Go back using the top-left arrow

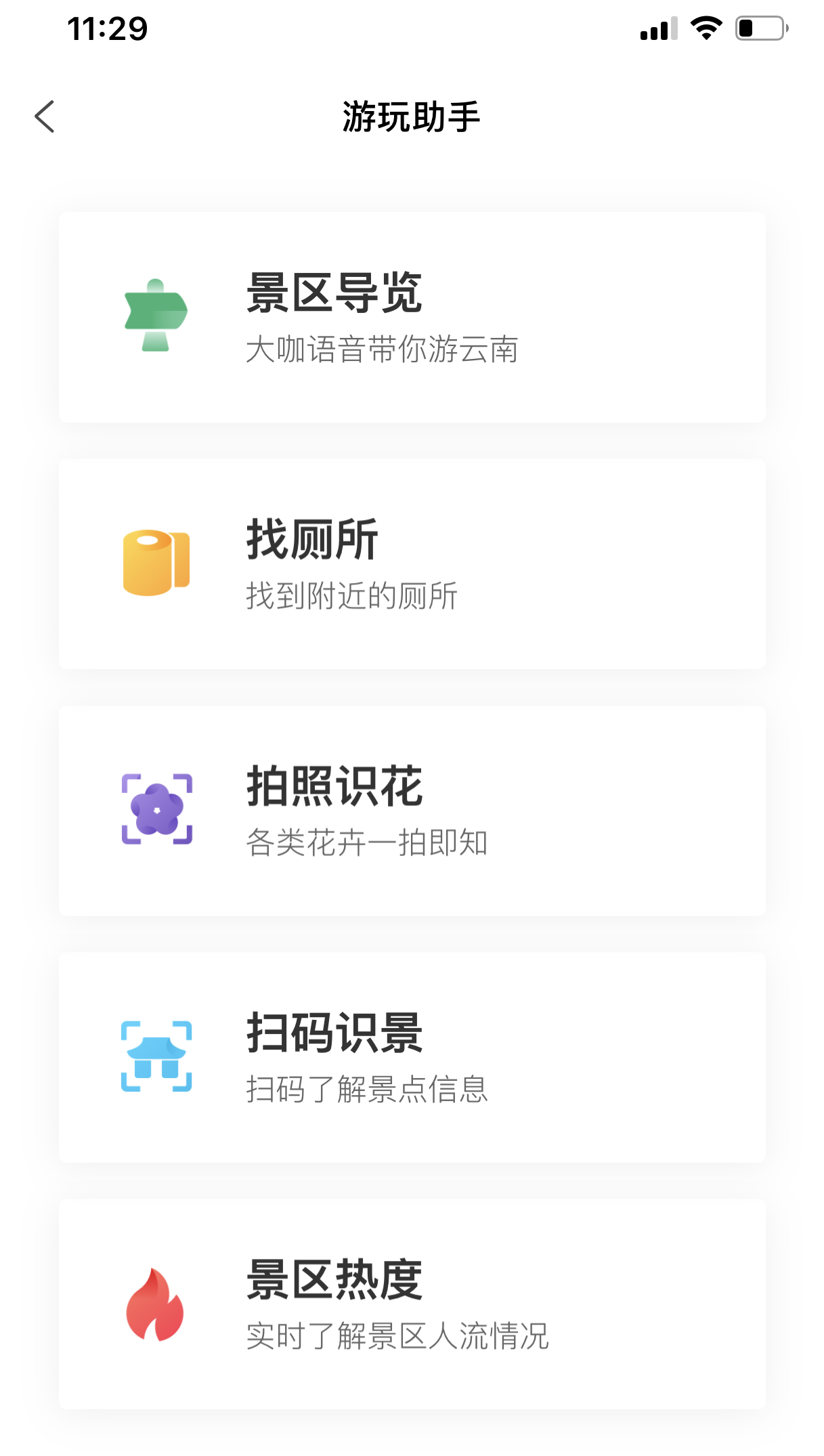45,116
